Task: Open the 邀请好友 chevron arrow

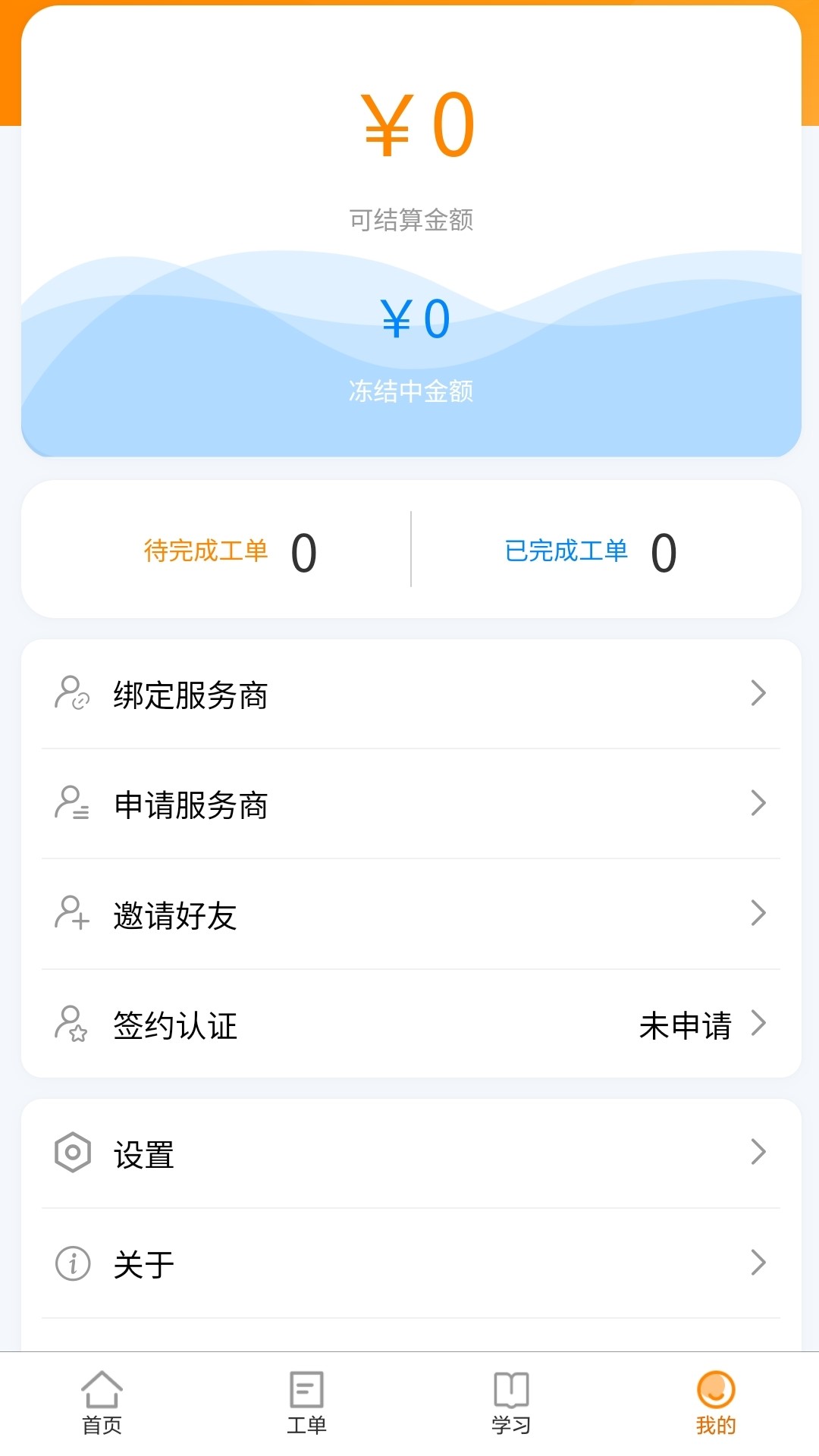Action: pyautogui.click(x=758, y=914)
